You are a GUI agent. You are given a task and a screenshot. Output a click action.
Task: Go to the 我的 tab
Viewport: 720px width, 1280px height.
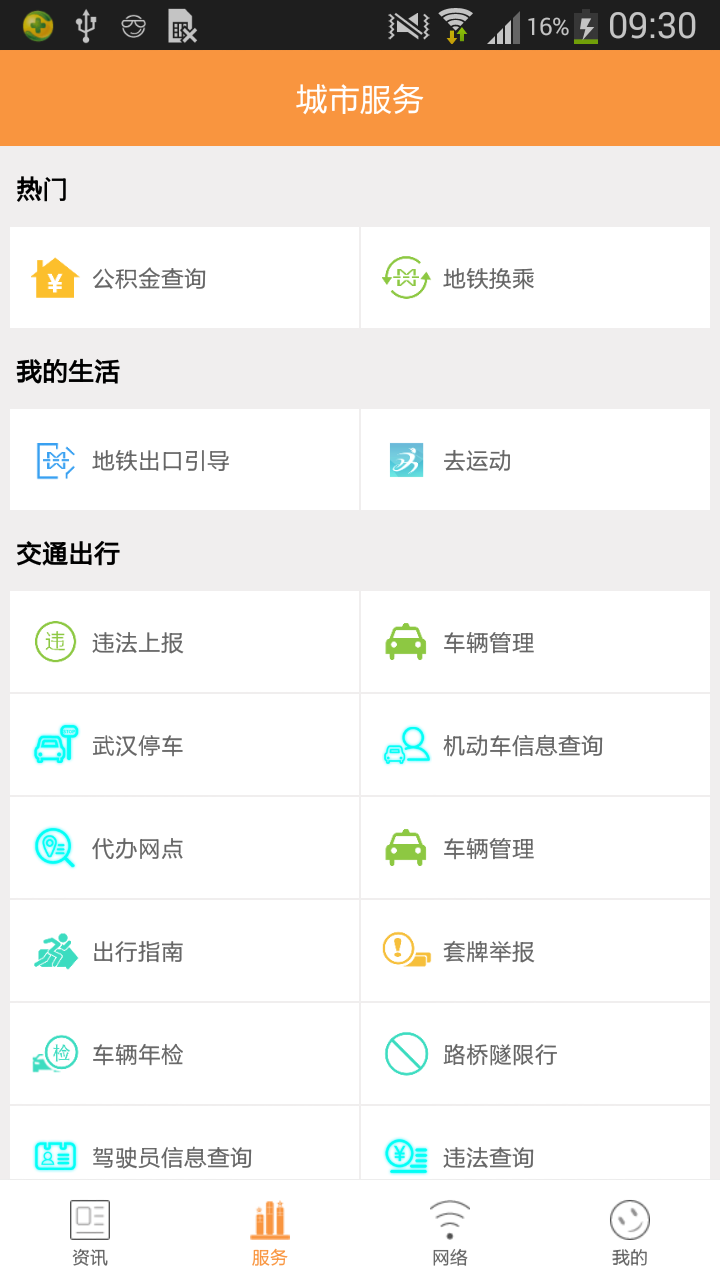click(630, 1232)
